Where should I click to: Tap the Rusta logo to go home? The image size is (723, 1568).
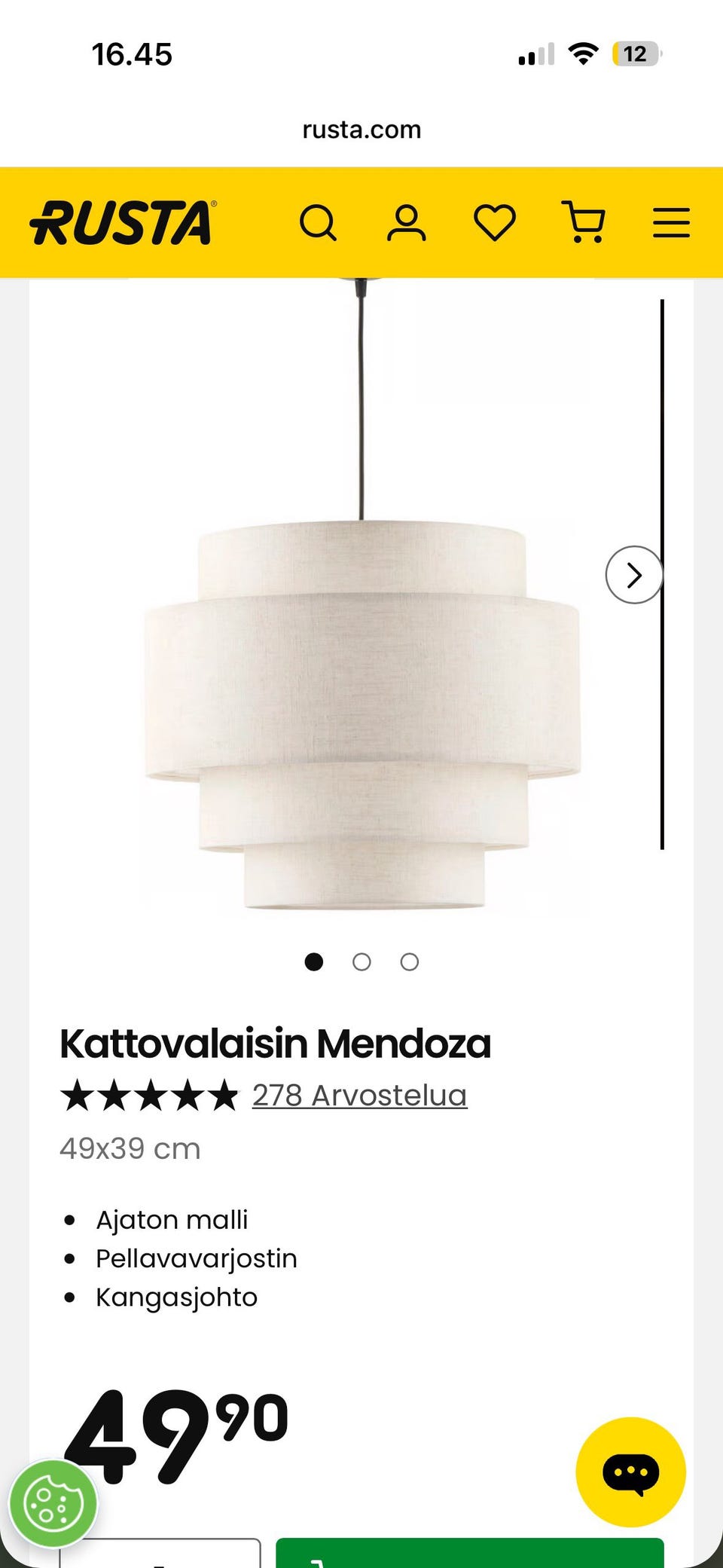(124, 223)
